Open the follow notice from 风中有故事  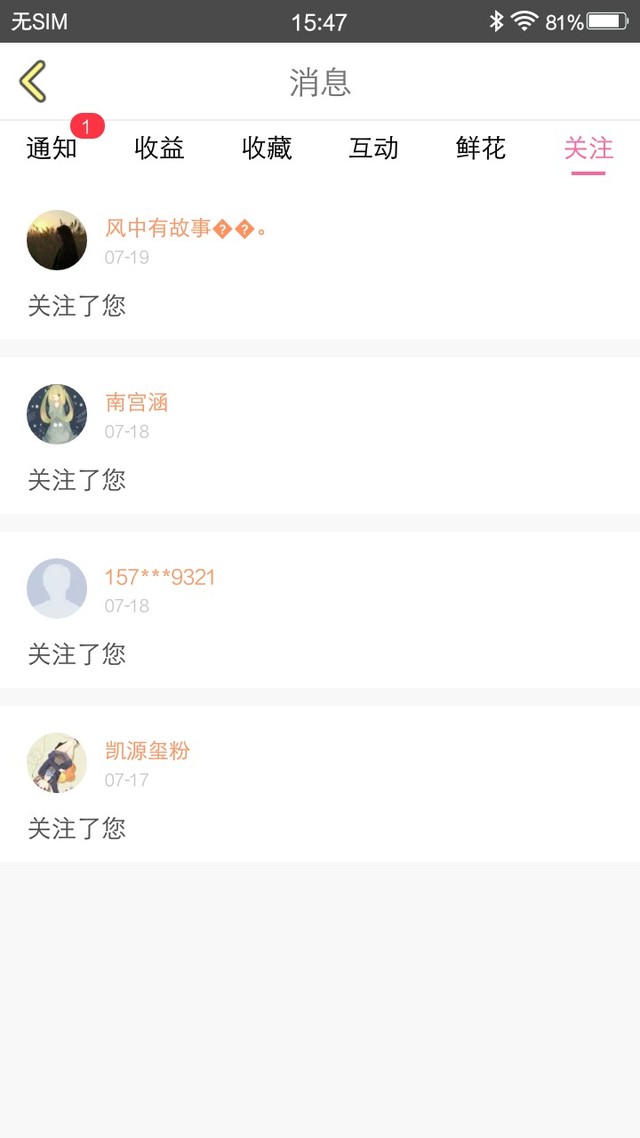[320, 266]
